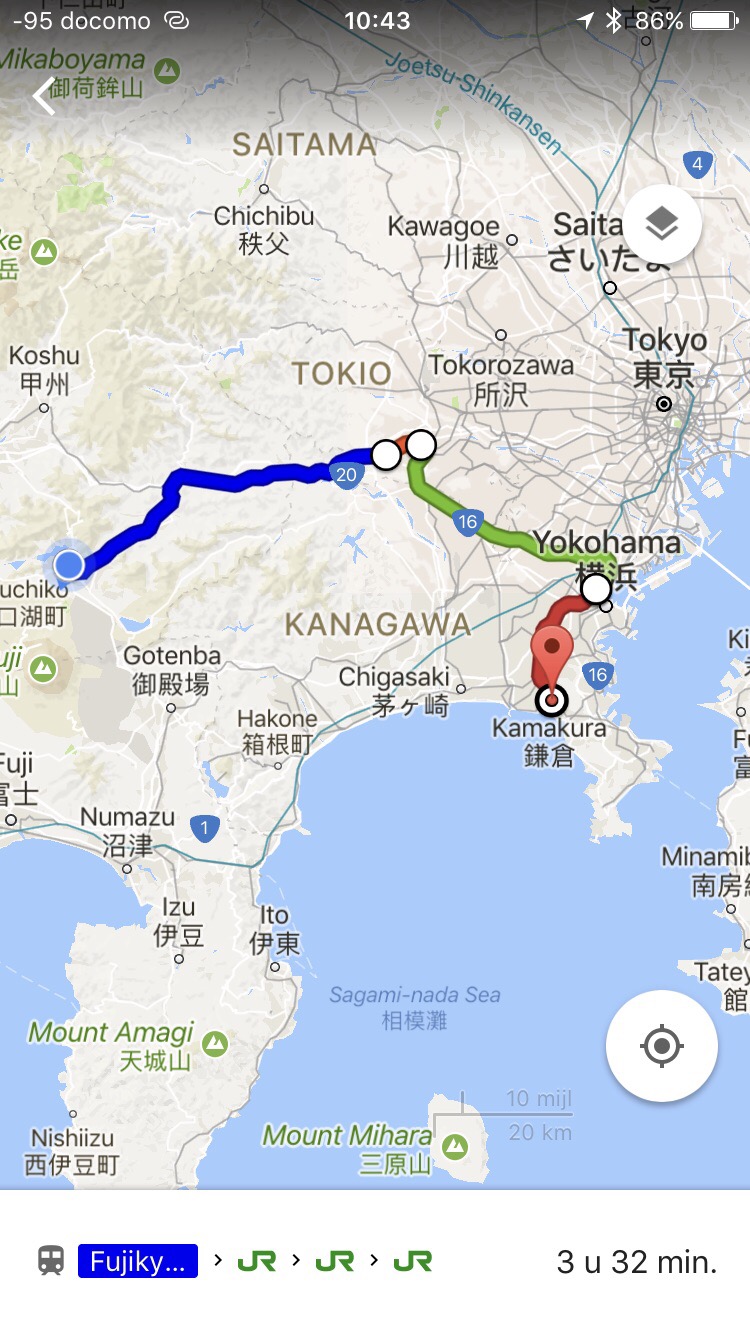Tap the blue current location dot
This screenshot has width=750, height=1334.
coord(68,565)
